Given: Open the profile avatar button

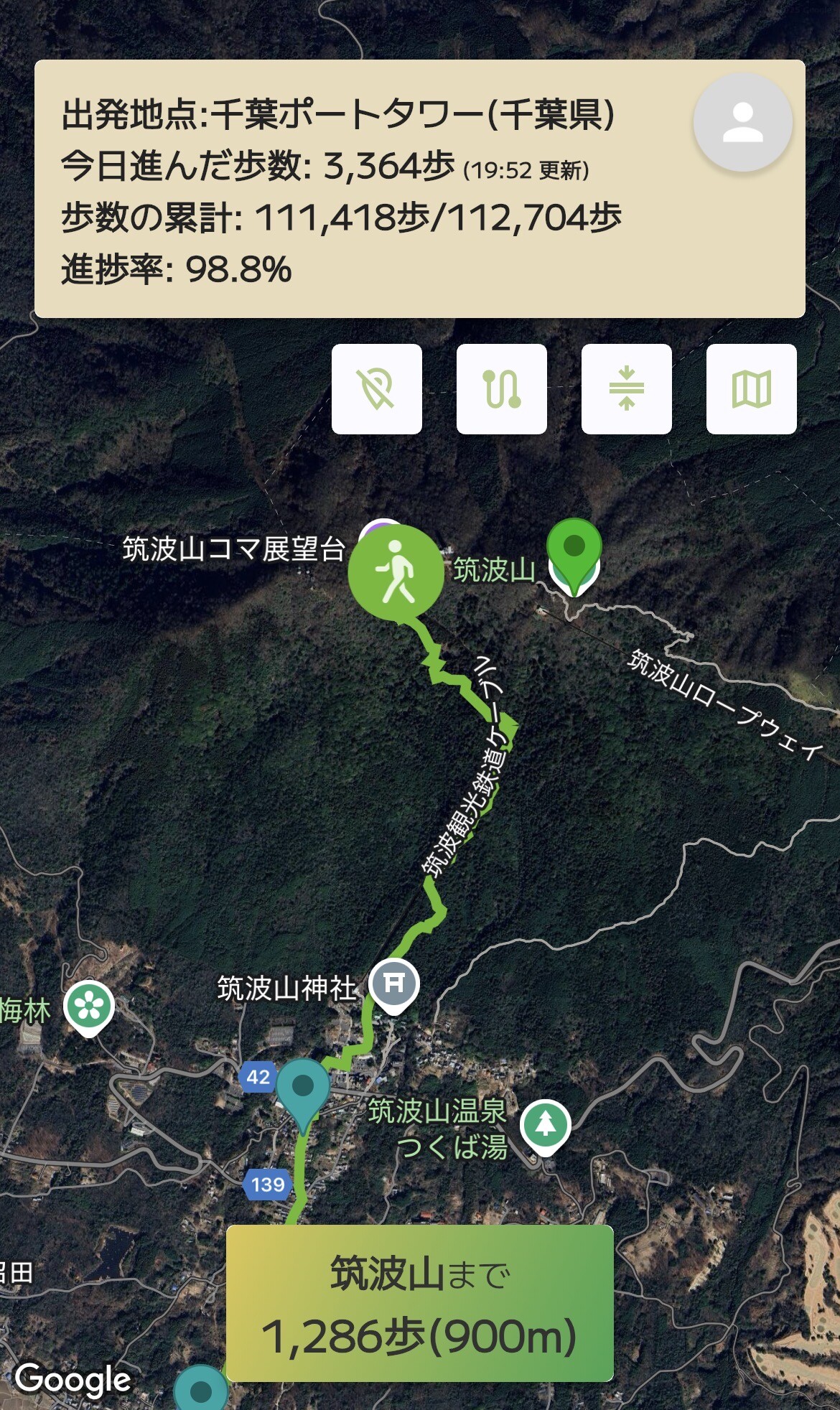Looking at the screenshot, I should pyautogui.click(x=742, y=123).
